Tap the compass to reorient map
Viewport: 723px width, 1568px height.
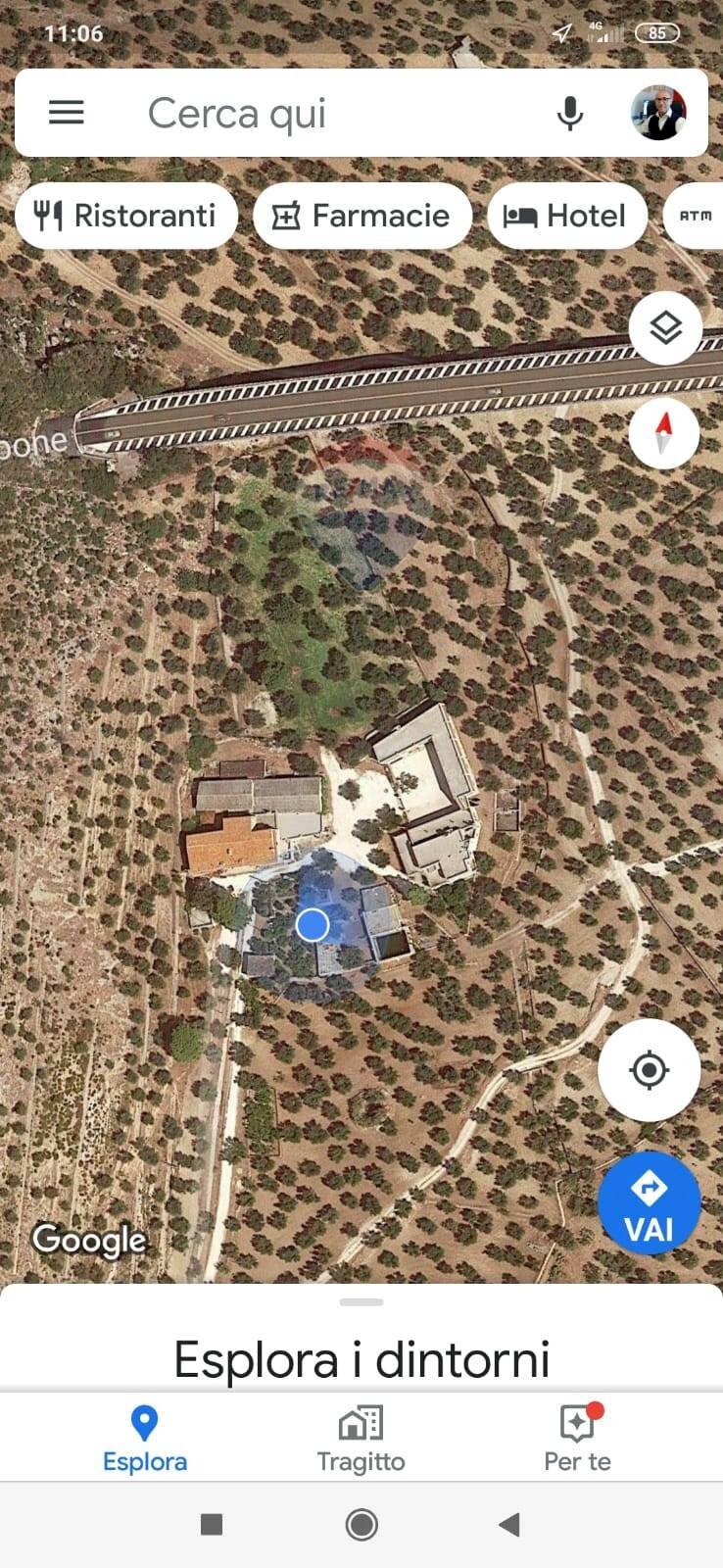pyautogui.click(x=664, y=433)
